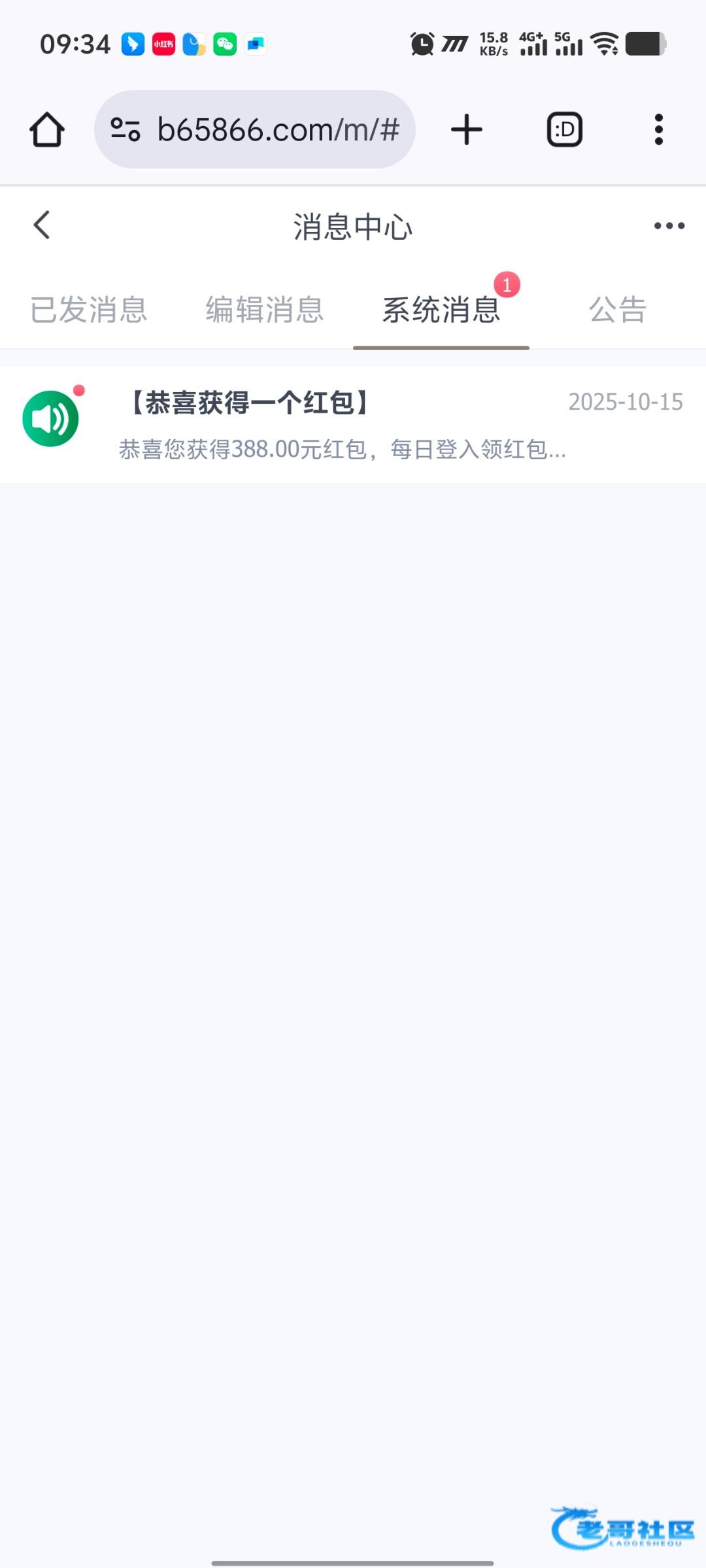Open a new browser tab

click(x=467, y=129)
